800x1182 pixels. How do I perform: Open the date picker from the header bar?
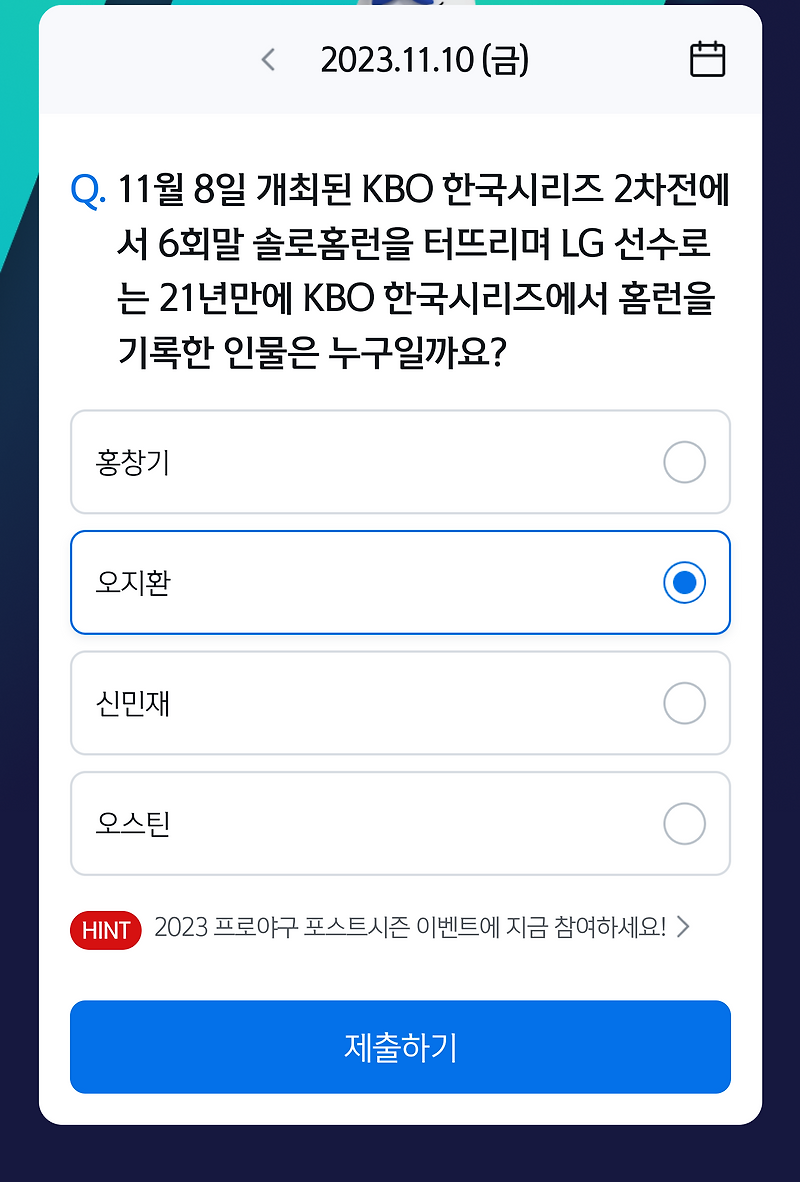708,60
